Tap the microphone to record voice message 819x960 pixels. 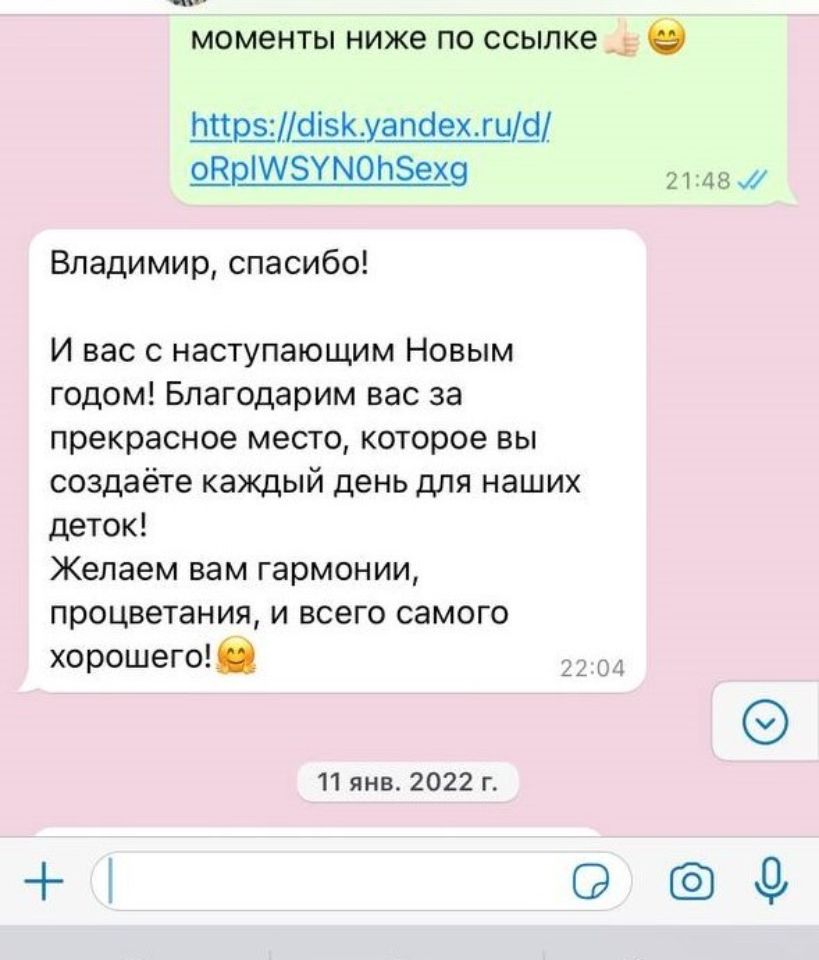pyautogui.click(x=767, y=882)
